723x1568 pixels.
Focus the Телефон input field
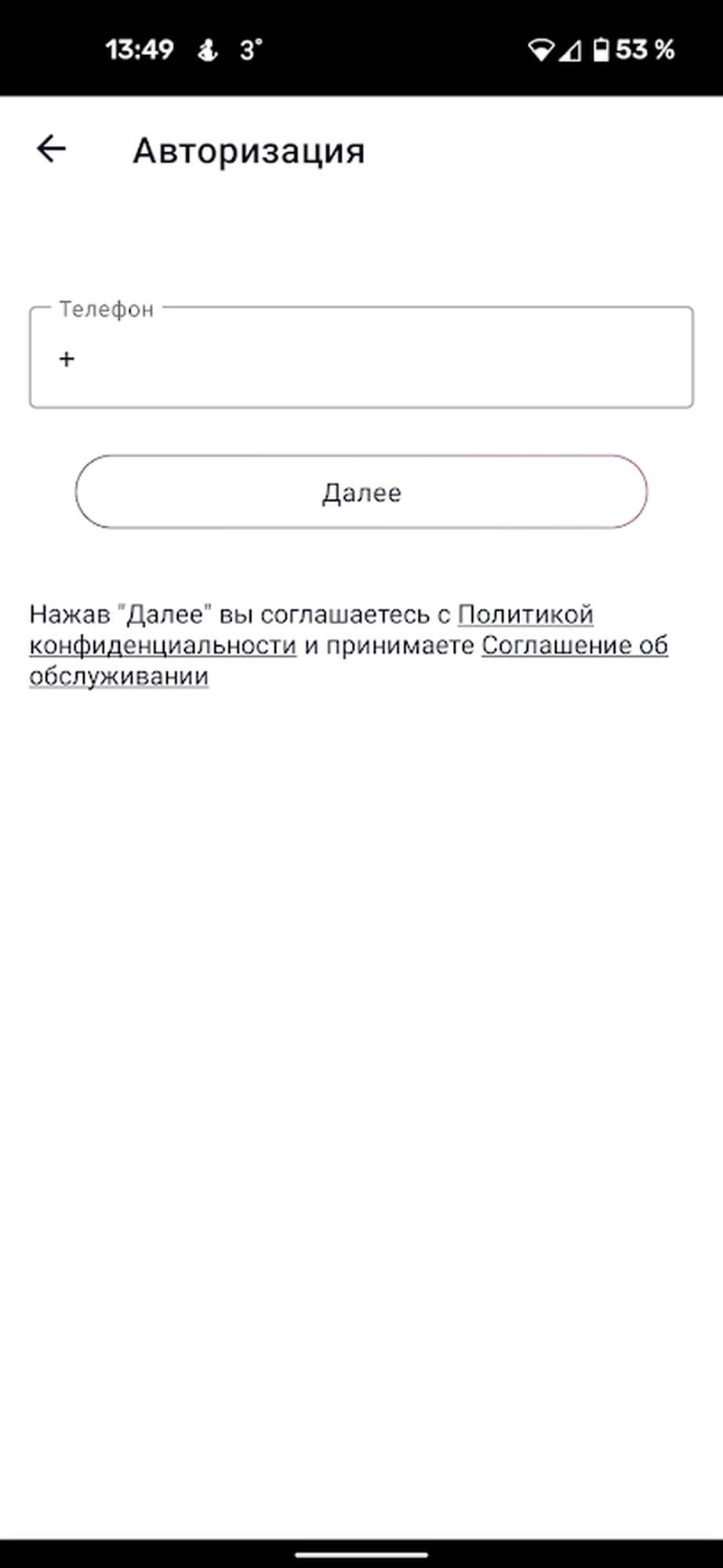(361, 359)
